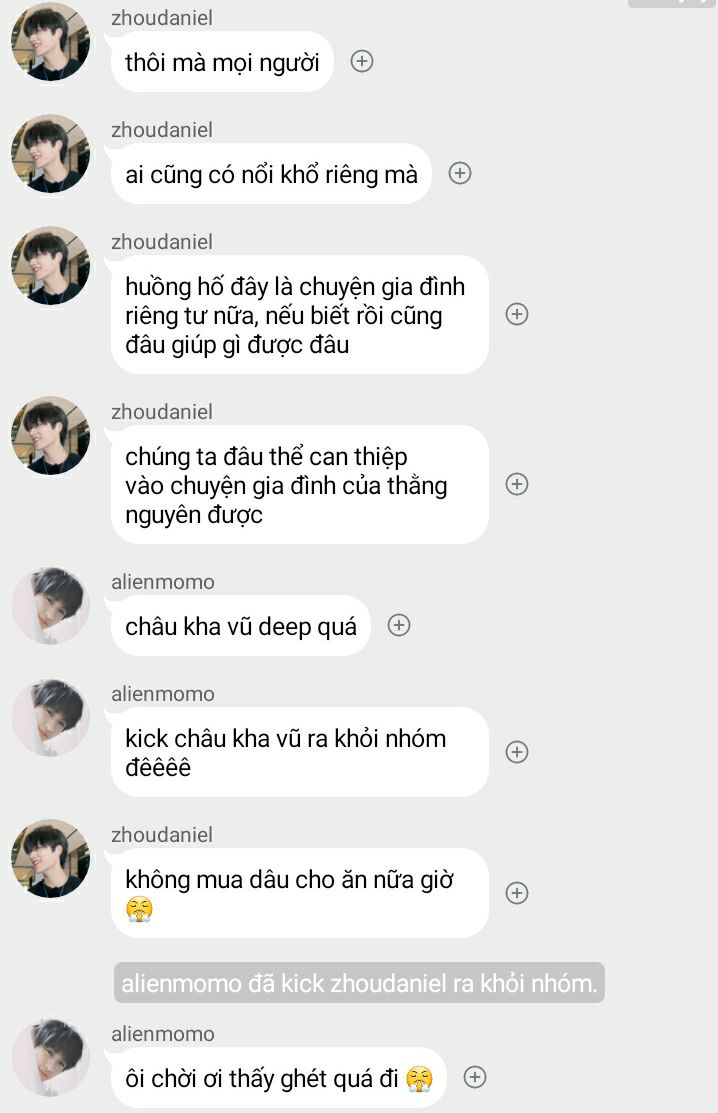Tap plus icon beside "kick châu kha vũ ra khỏi nhóm"
This screenshot has height=1113, width=718.
pyautogui.click(x=516, y=752)
